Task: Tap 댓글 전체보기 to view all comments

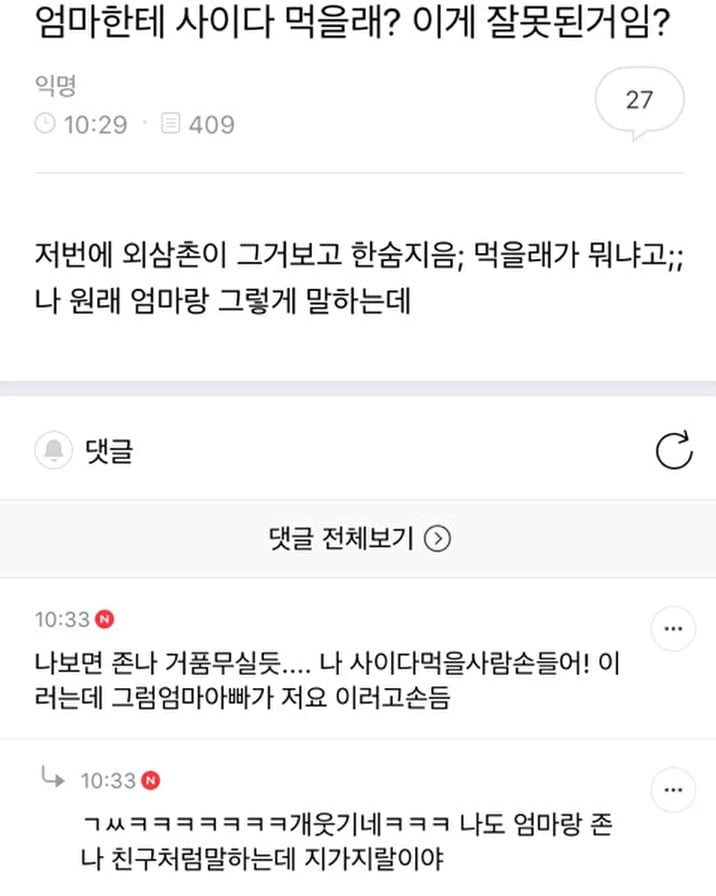Action: (360, 539)
